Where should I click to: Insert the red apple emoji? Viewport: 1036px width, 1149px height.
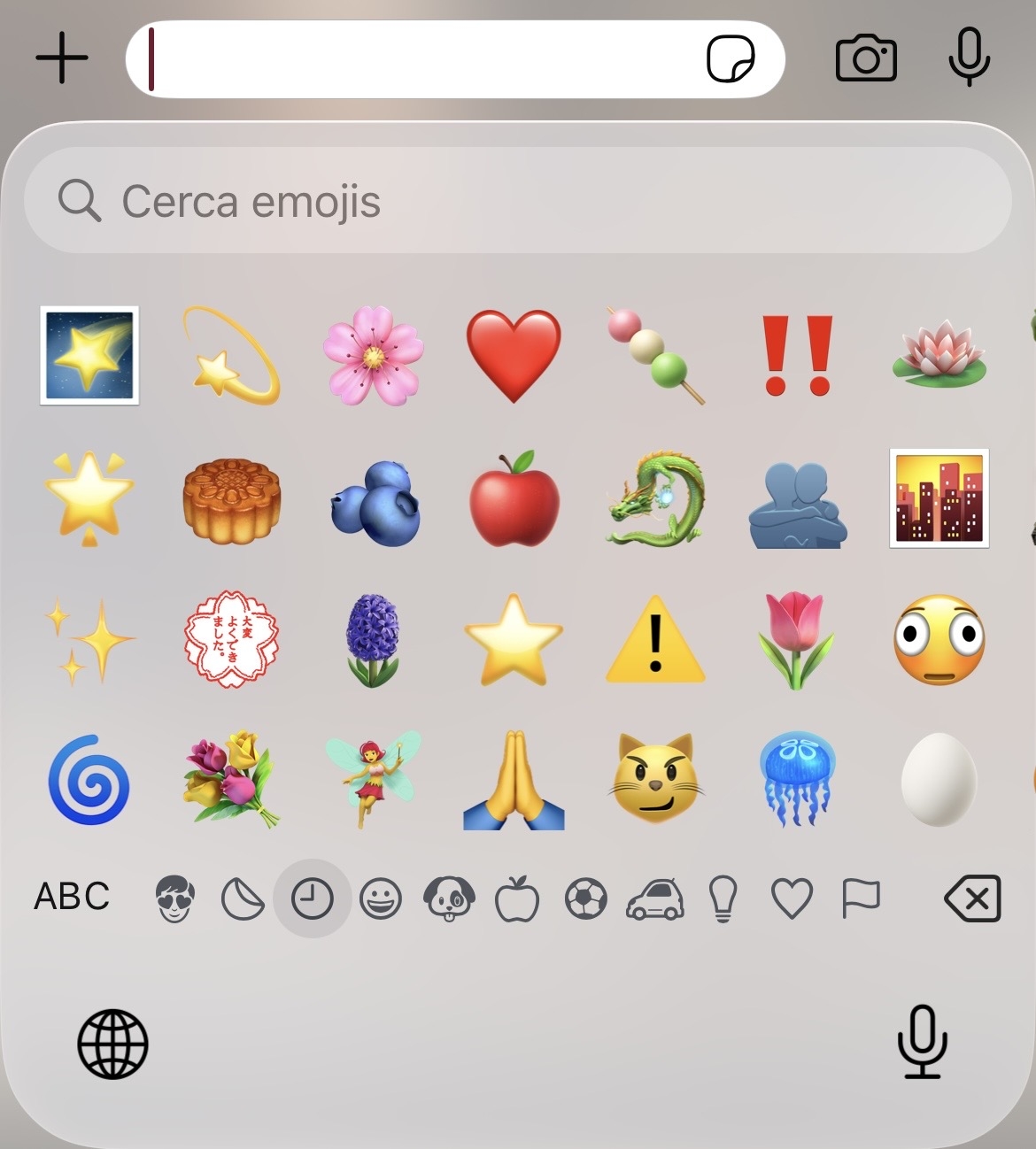tap(514, 498)
